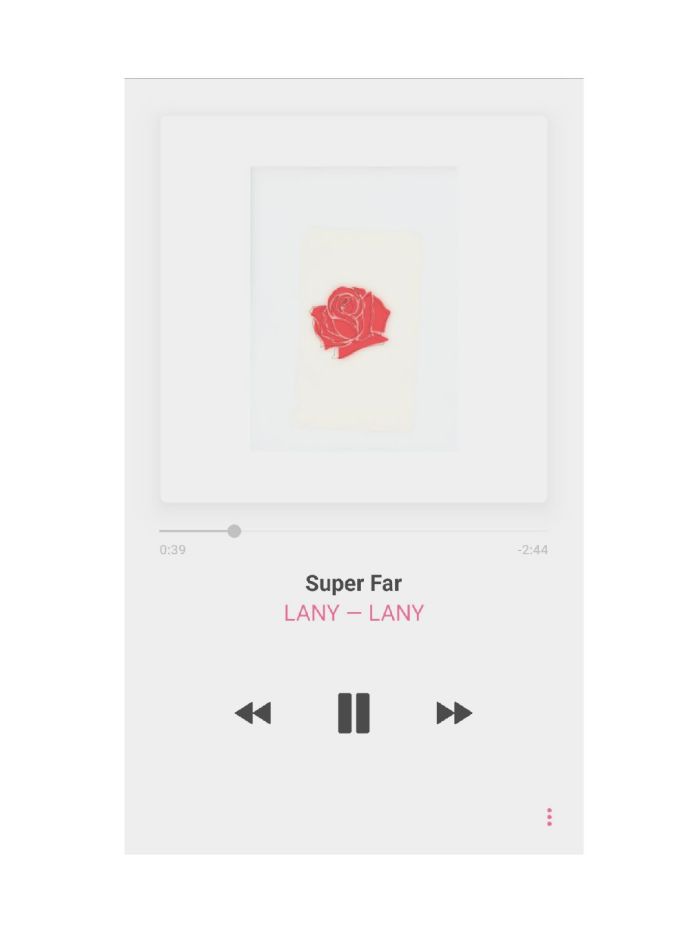The width and height of the screenshot is (700, 933).
Task: Tap the rose album artwork
Action: (x=354, y=309)
